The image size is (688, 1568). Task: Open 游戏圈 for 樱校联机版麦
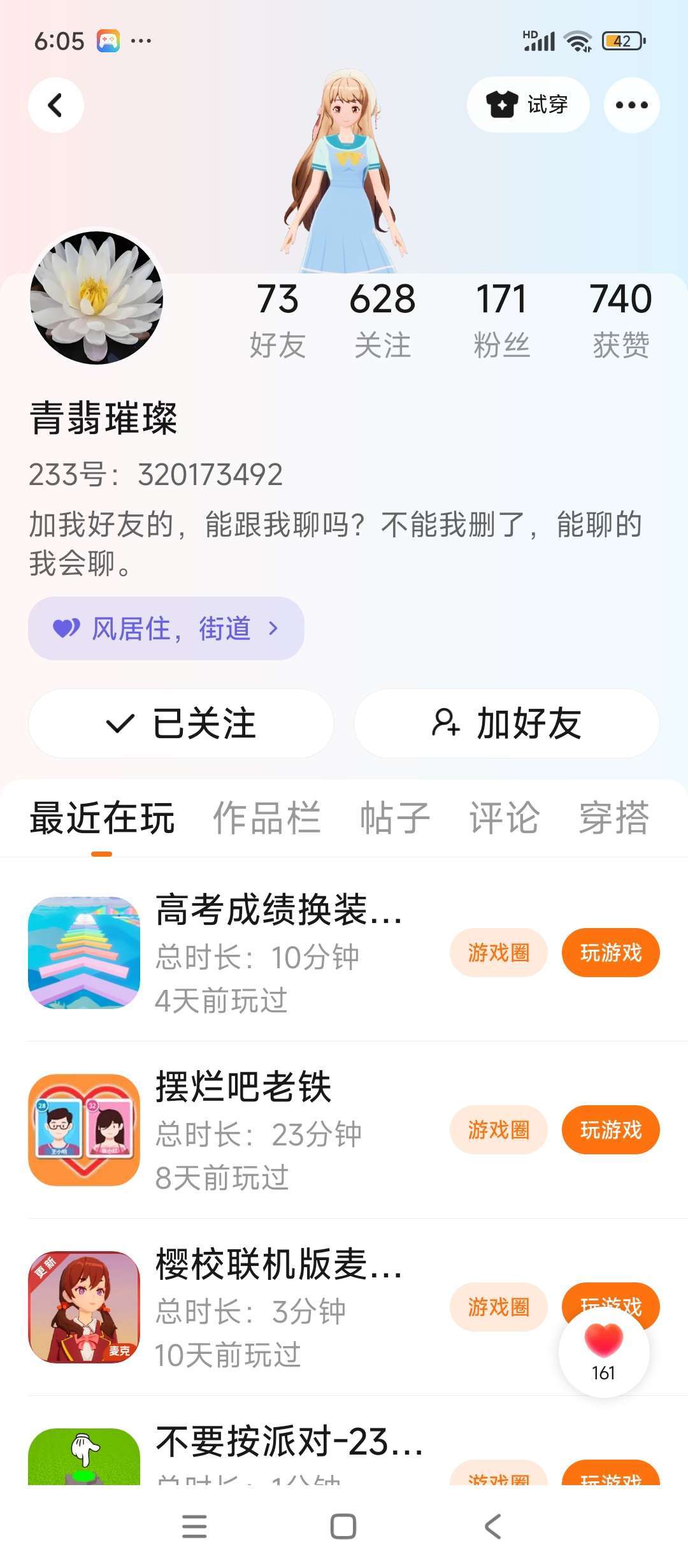[x=498, y=1307]
